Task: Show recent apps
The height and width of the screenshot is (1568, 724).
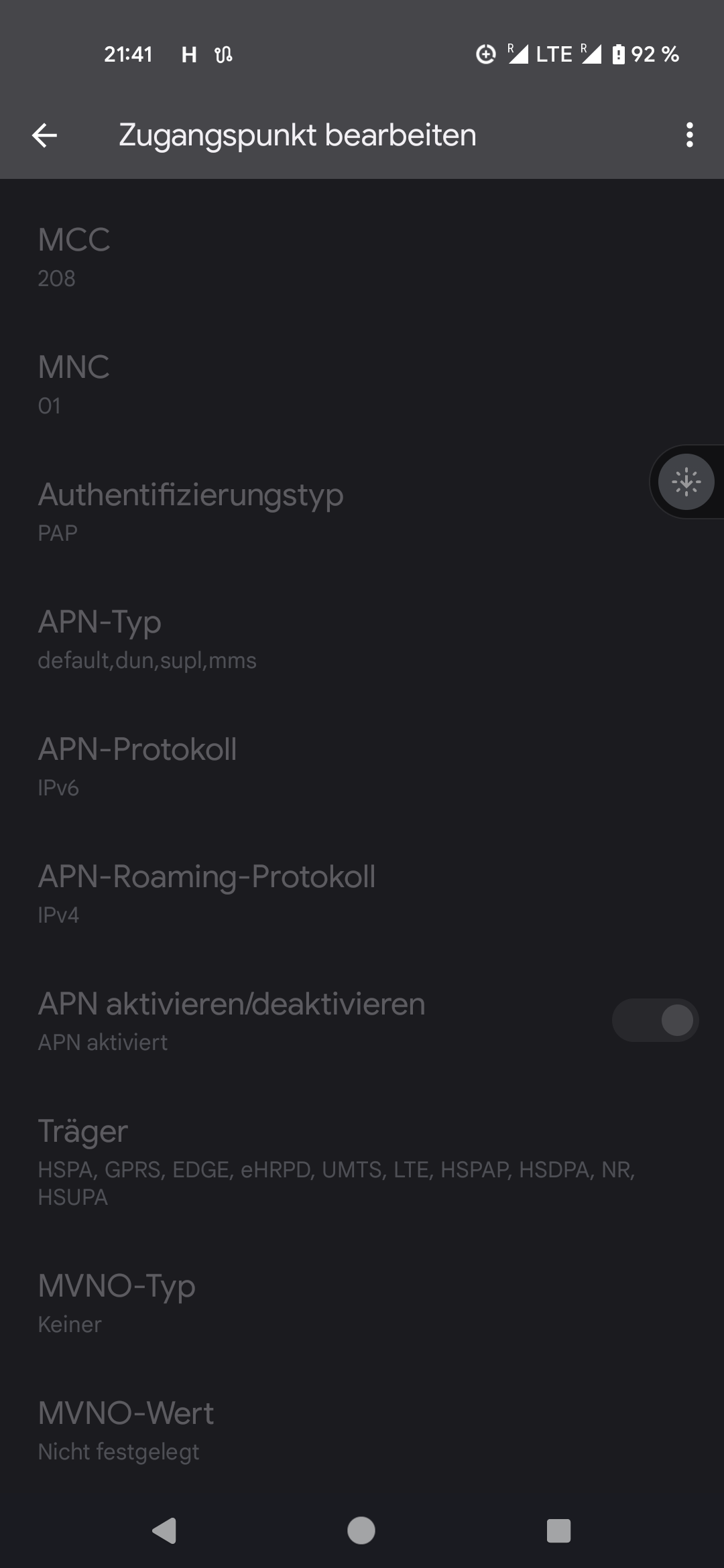Action: click(x=558, y=1530)
